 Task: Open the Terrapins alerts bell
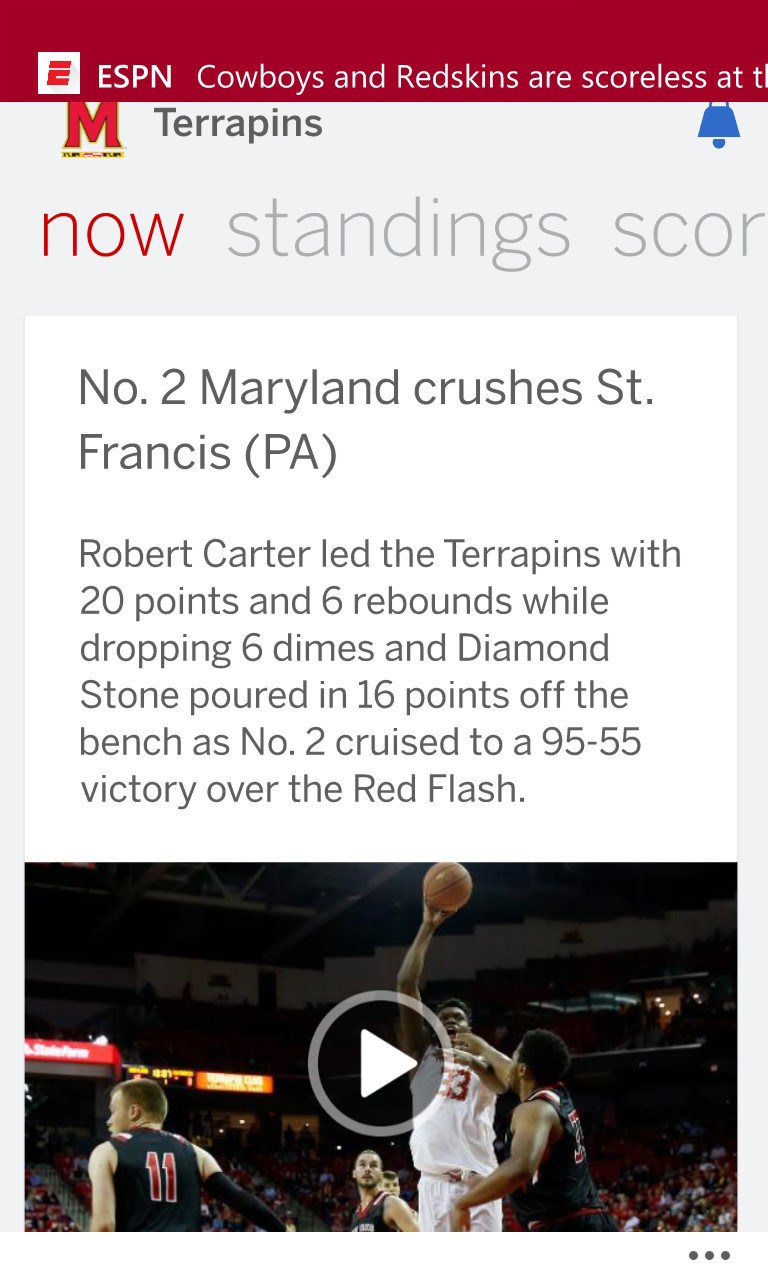(x=718, y=125)
